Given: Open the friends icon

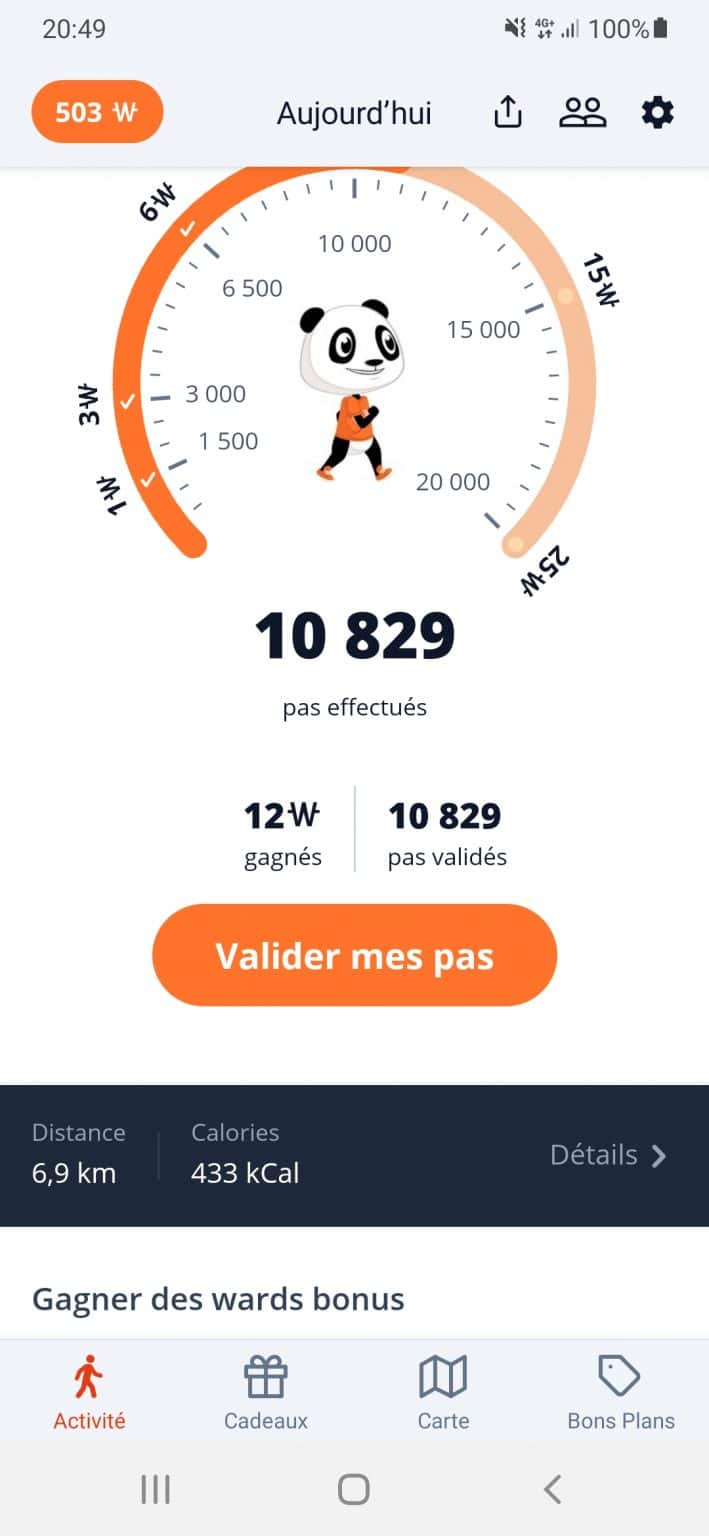Looking at the screenshot, I should (582, 113).
